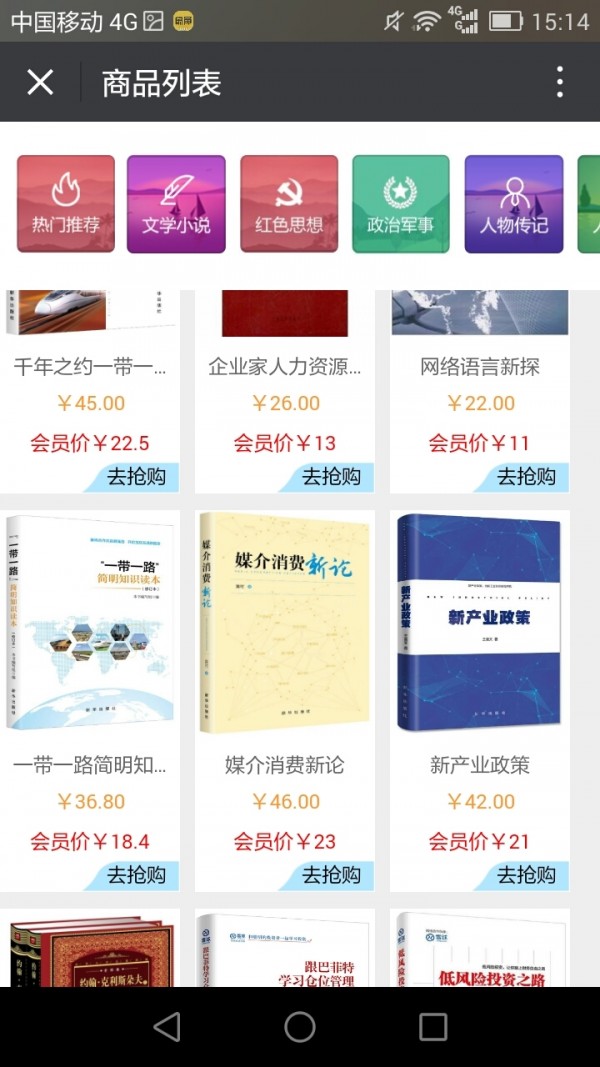The image size is (600, 1067).
Task: Tap 去抢购 for 千年之约一带一路
Action: 136,477
